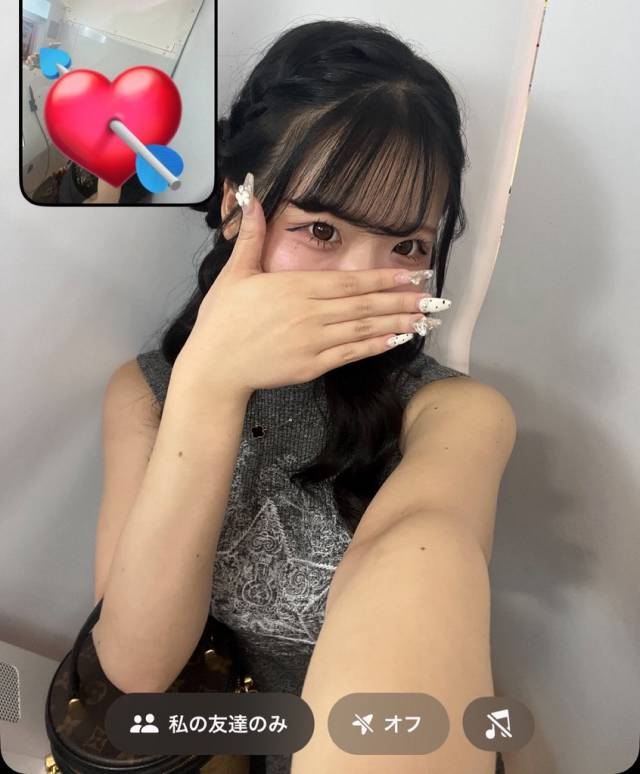Tap the crossed-out music note icon
The height and width of the screenshot is (774, 640).
[x=498, y=725]
